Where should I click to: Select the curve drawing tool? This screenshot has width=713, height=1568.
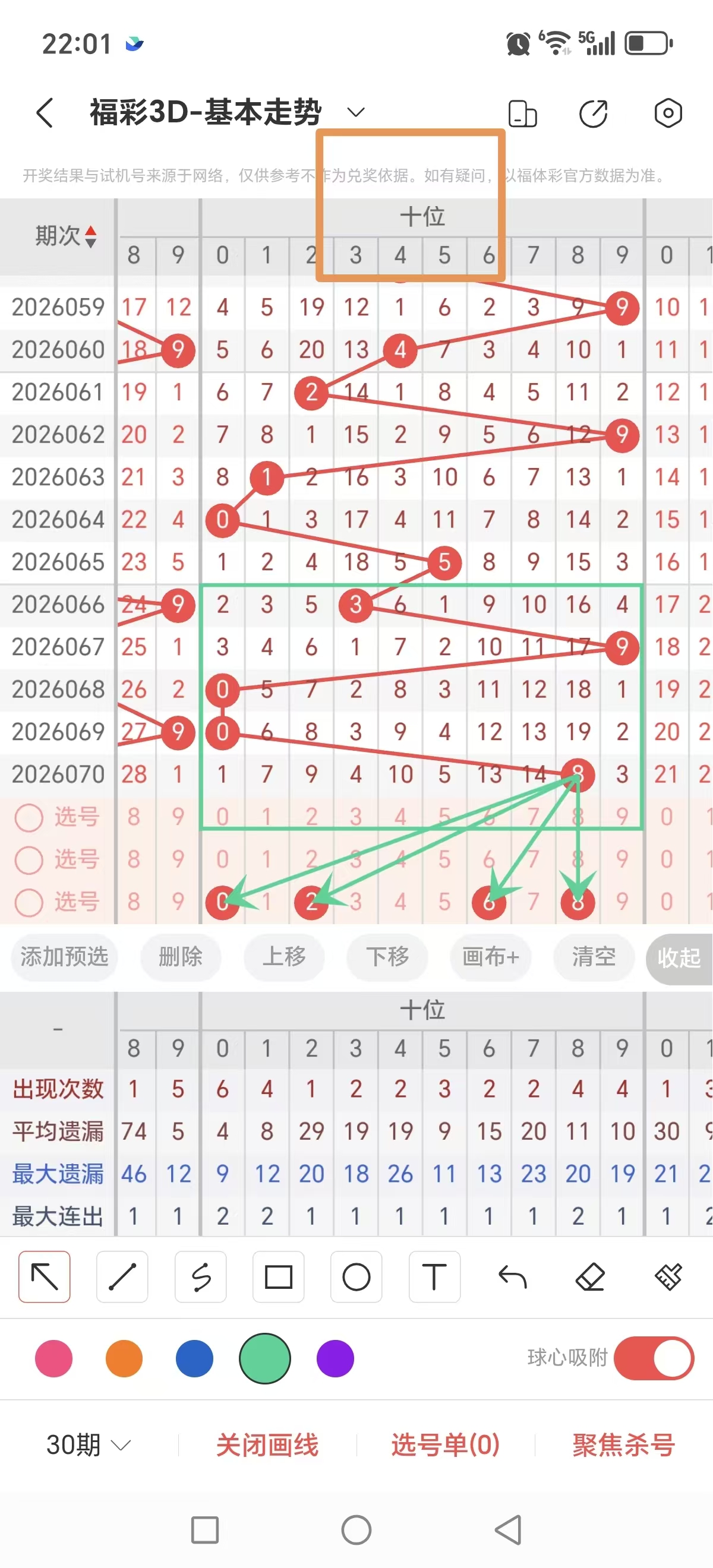click(200, 1277)
